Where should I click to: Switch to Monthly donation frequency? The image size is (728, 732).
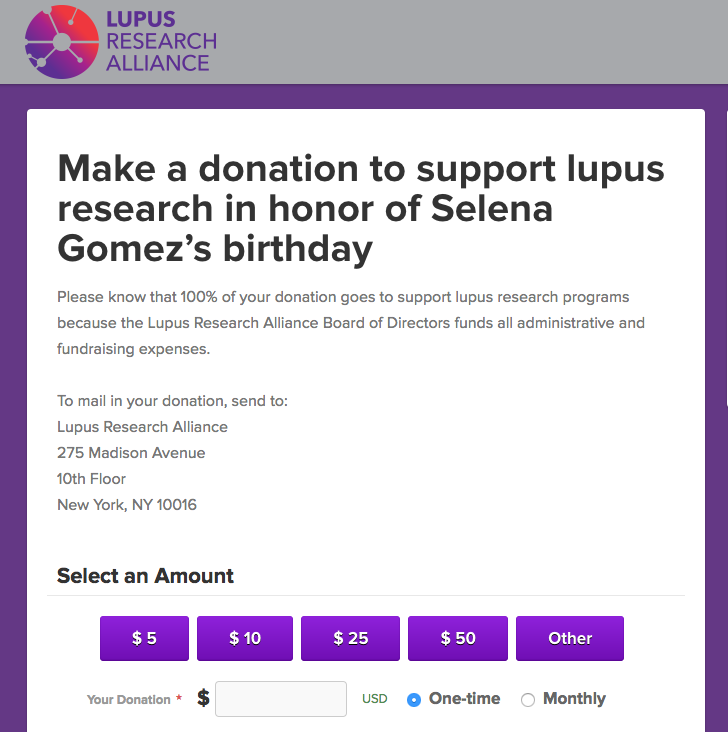528,700
